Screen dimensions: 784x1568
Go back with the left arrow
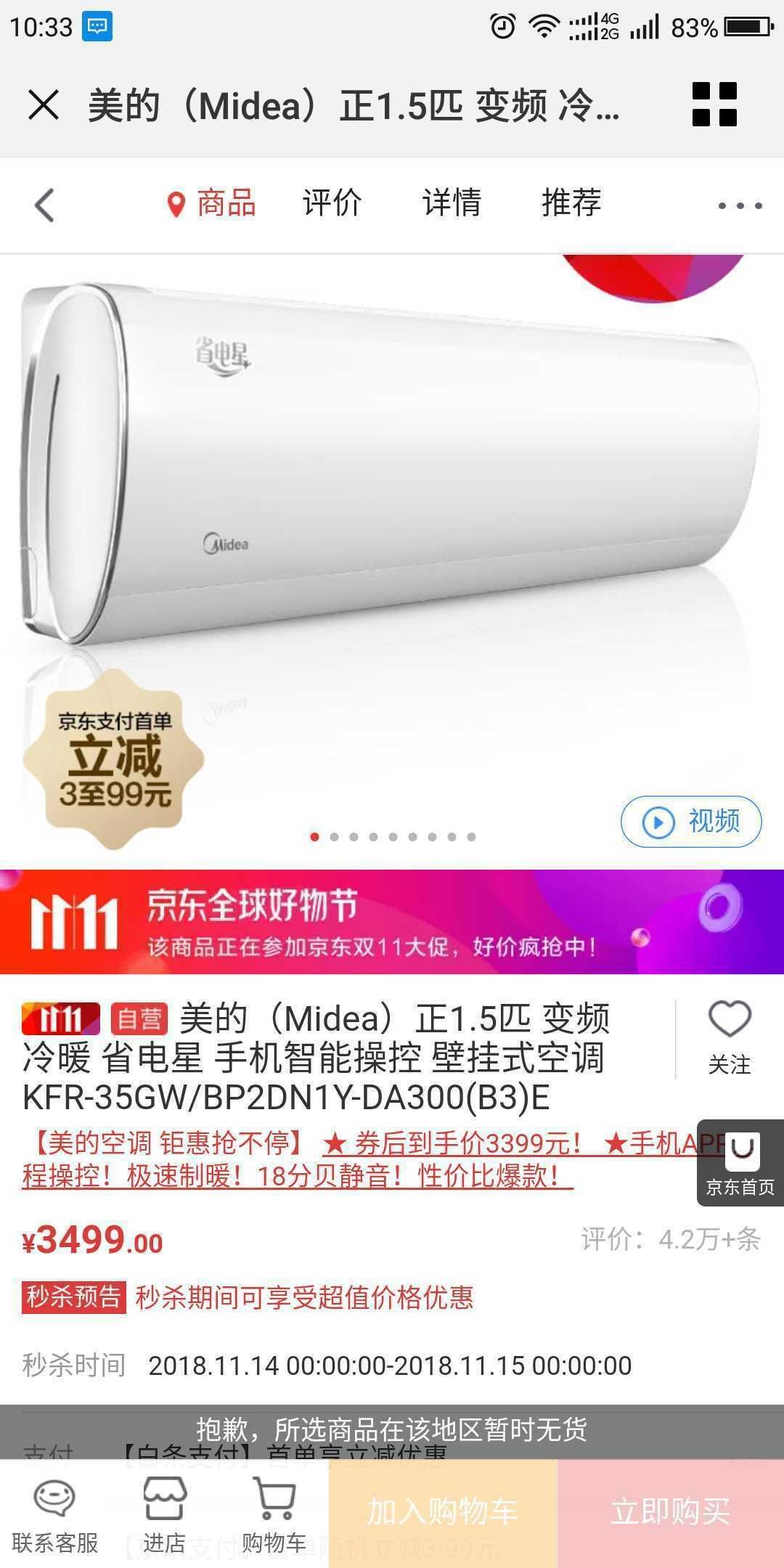(x=45, y=205)
